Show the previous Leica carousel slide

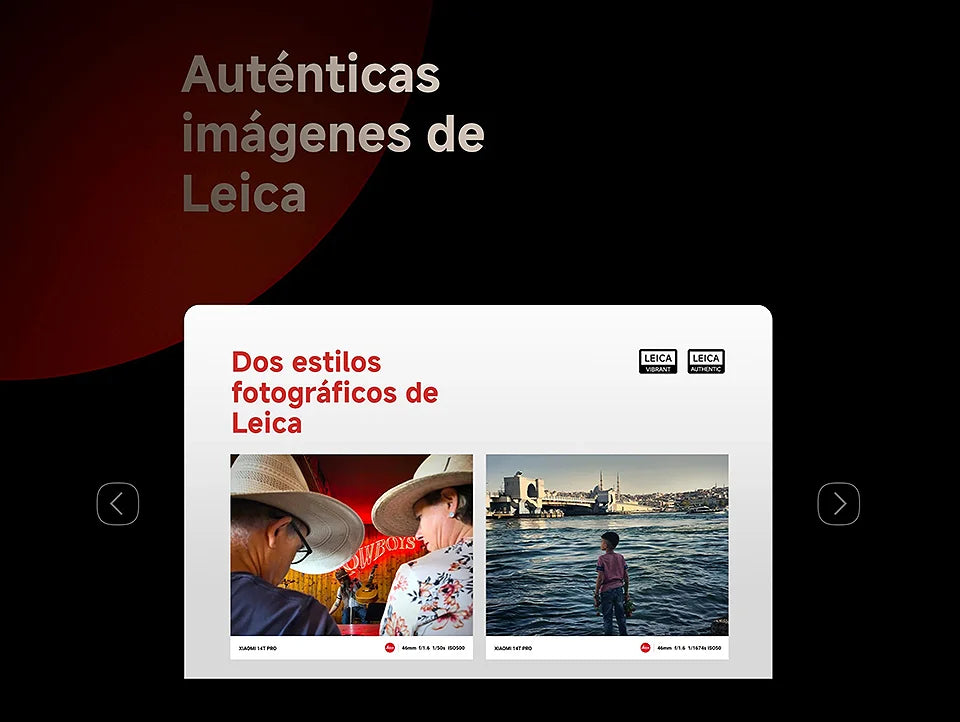click(x=118, y=504)
